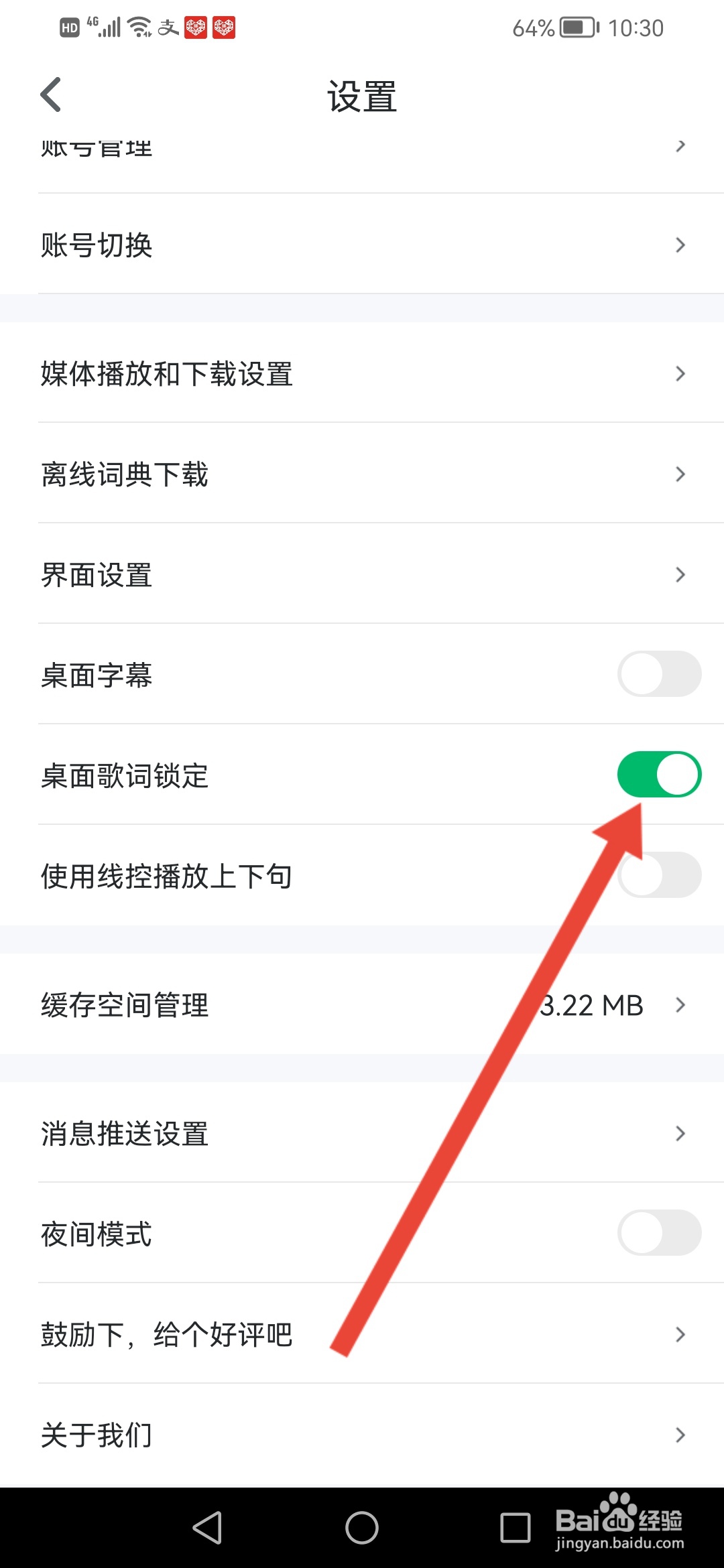Screen dimensions: 724x1568
Task: Disable the 桌面歌词锁定 toggle
Action: pyautogui.click(x=659, y=774)
